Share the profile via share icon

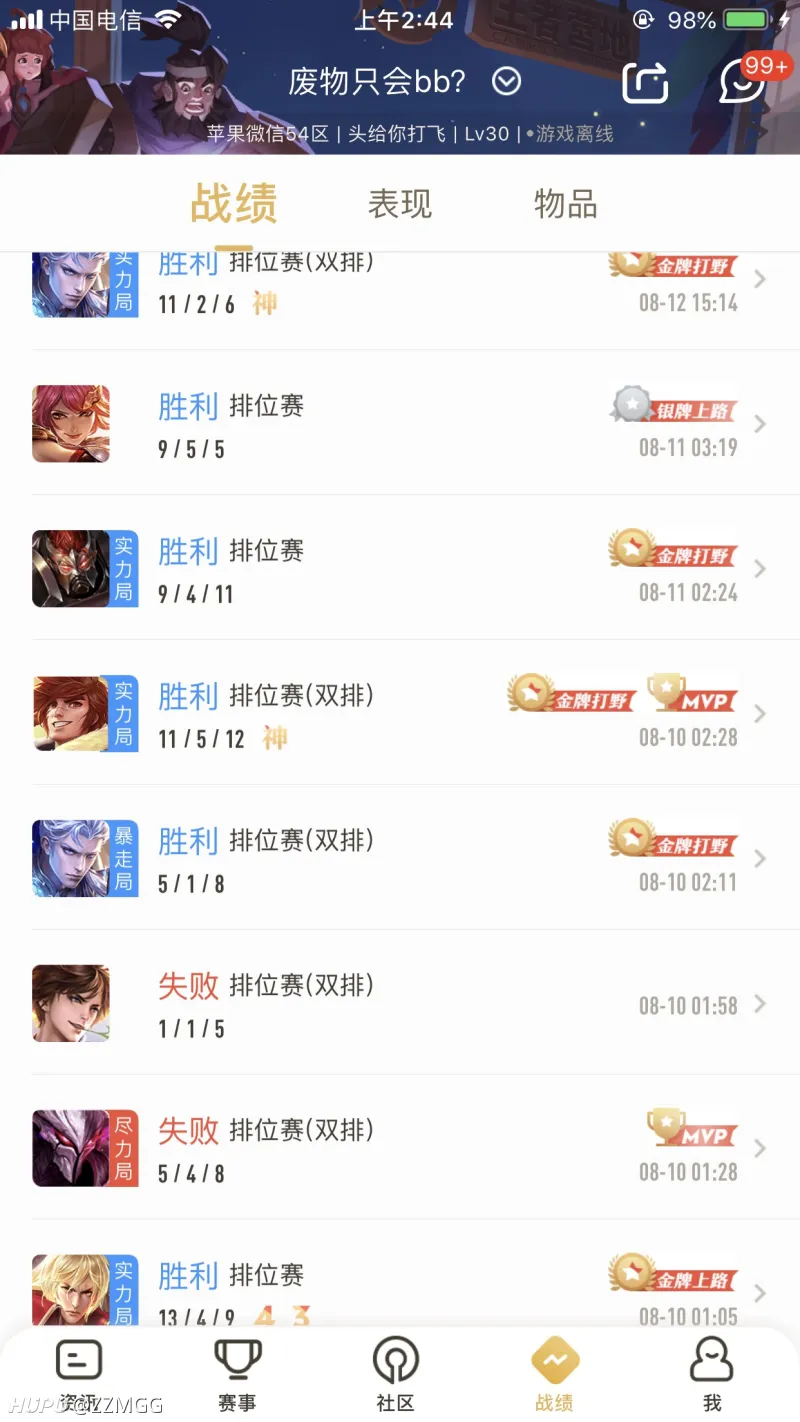coord(645,82)
